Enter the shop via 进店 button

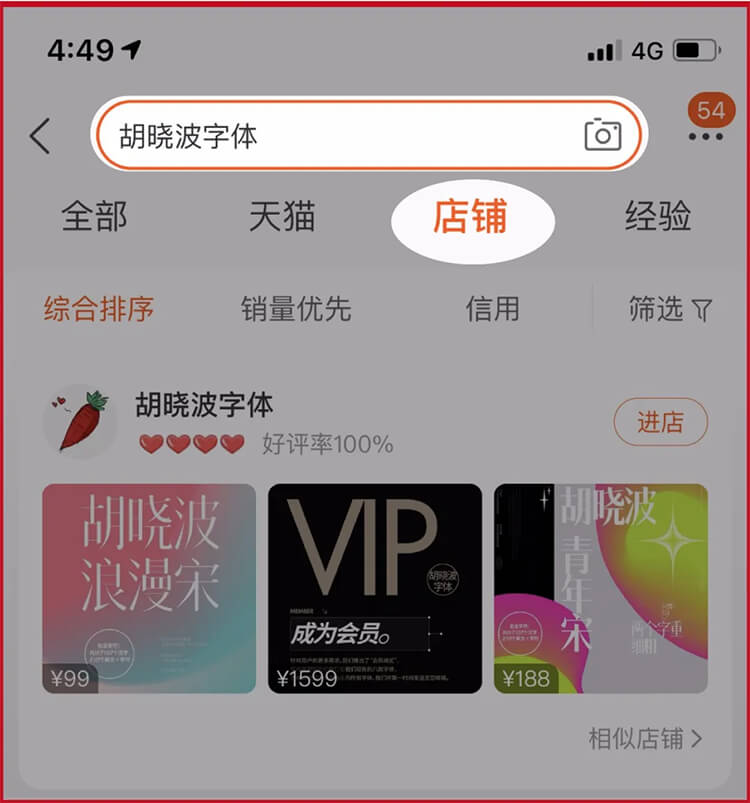660,422
